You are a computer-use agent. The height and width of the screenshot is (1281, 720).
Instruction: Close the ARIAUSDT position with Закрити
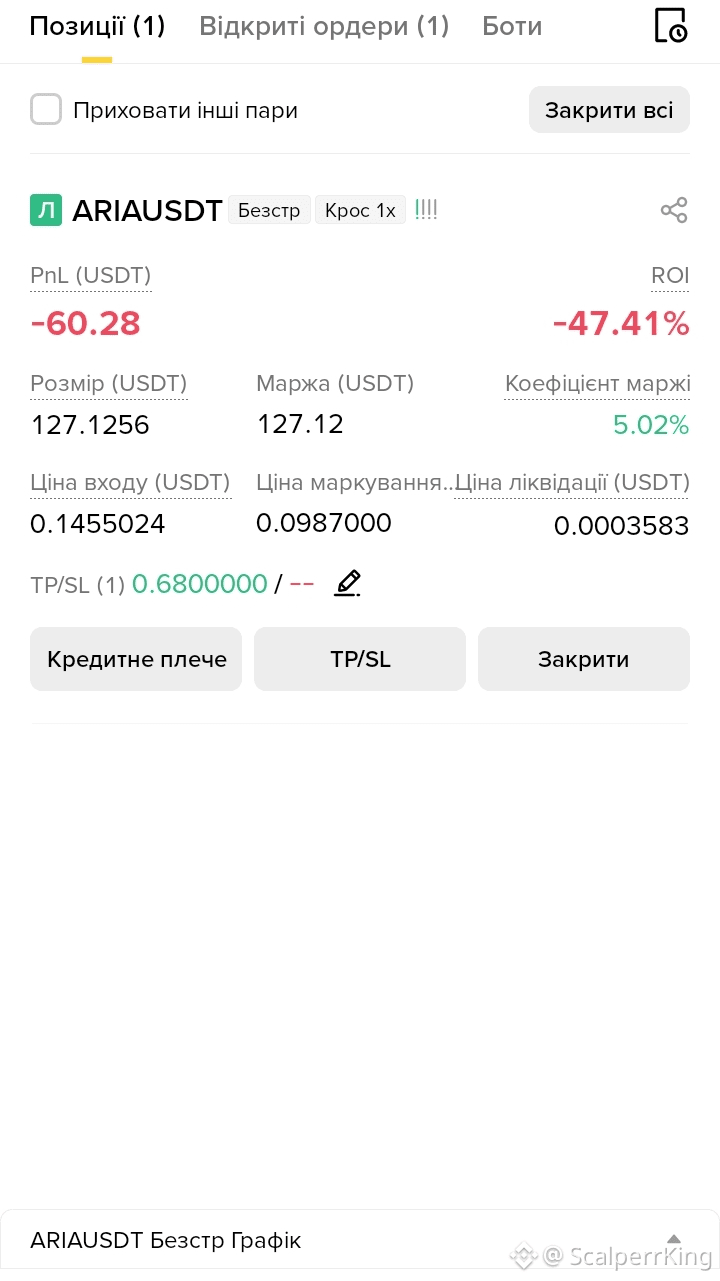tap(584, 659)
